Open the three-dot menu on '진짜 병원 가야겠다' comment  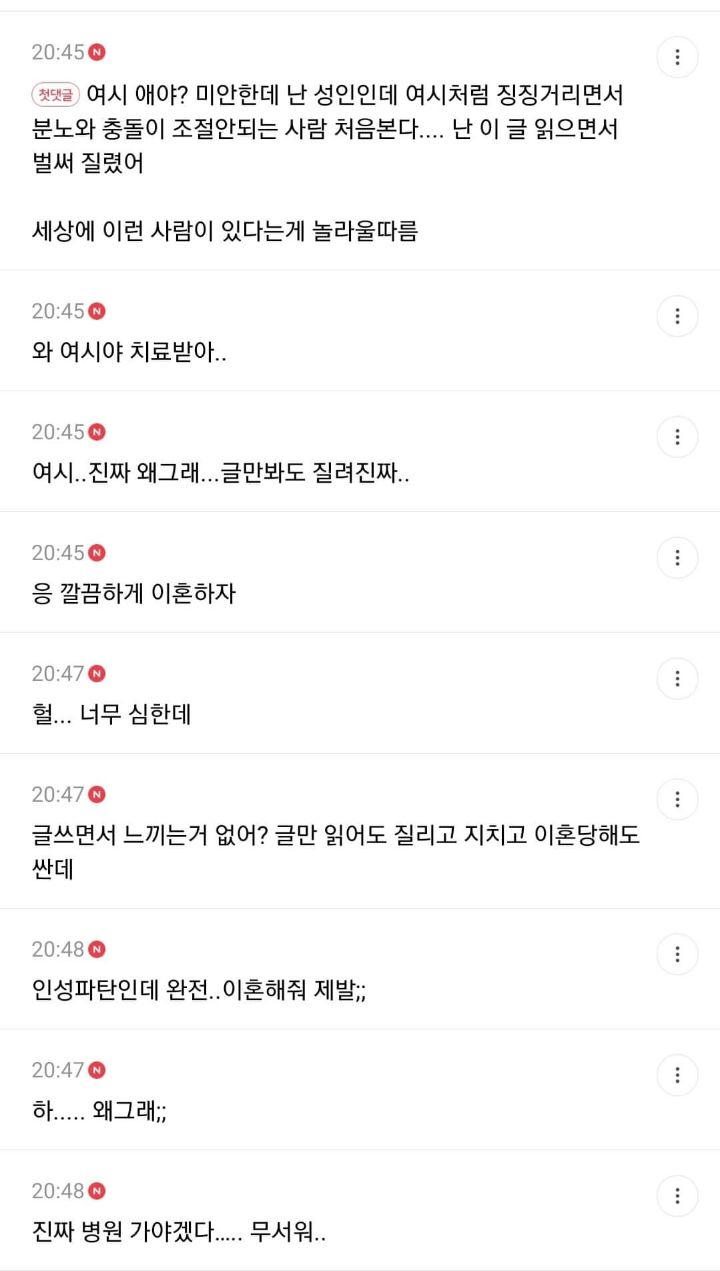(677, 1195)
